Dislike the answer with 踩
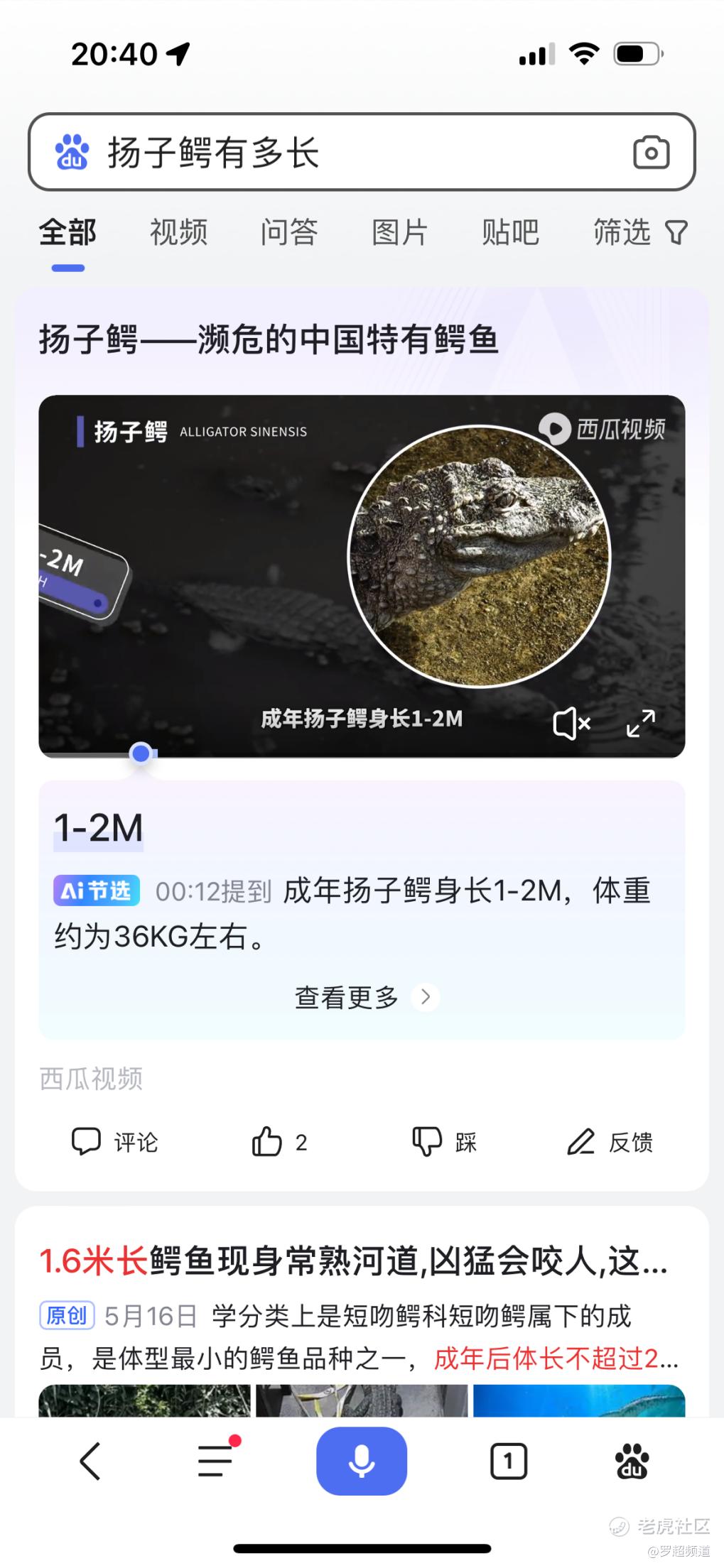Viewport: 724px width, 1568px height. tap(445, 1142)
